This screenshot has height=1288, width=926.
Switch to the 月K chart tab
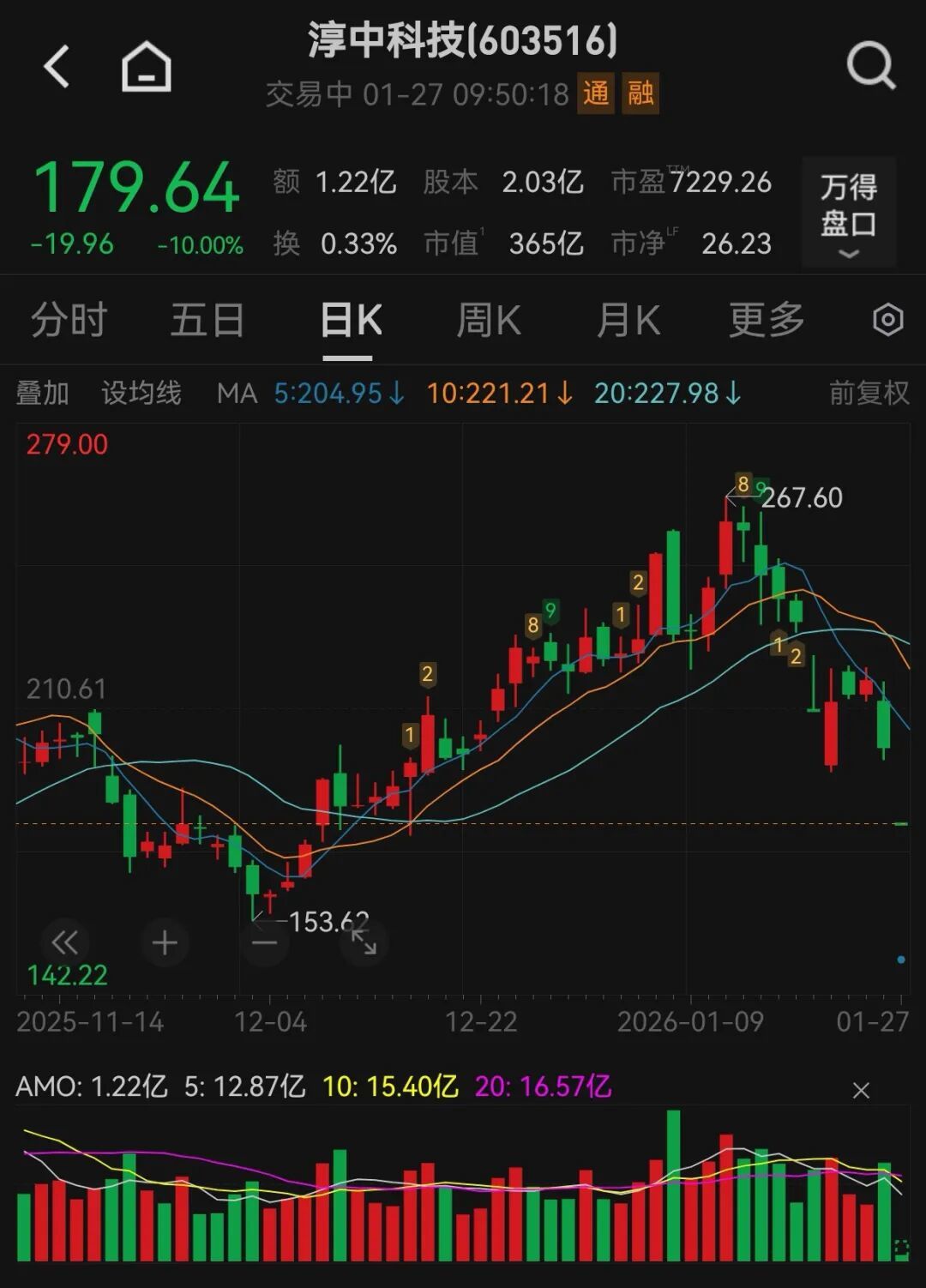tap(628, 321)
